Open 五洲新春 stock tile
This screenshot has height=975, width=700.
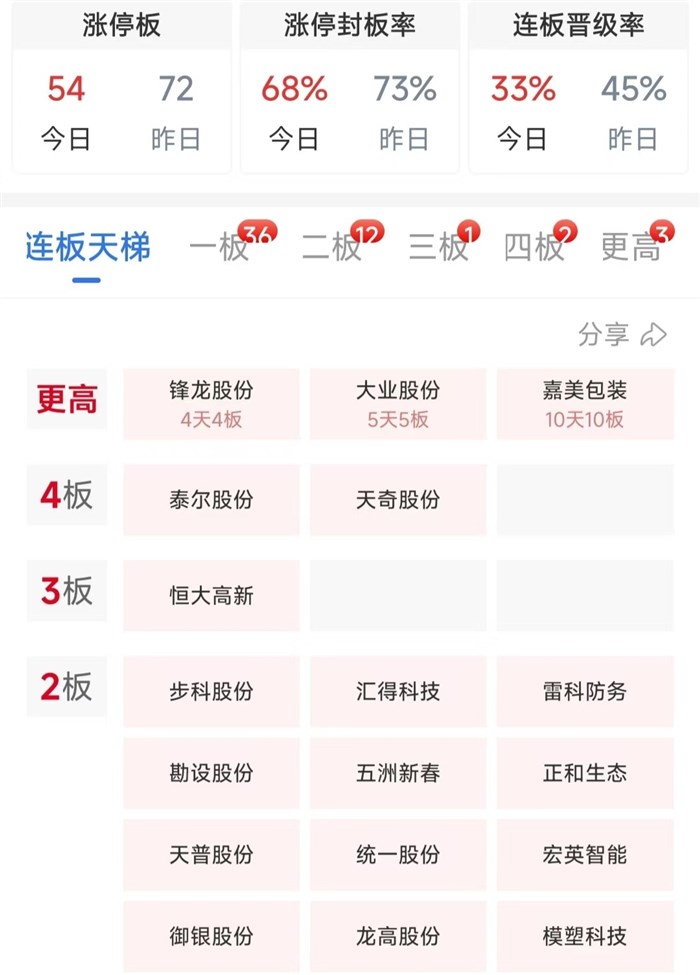(x=398, y=774)
